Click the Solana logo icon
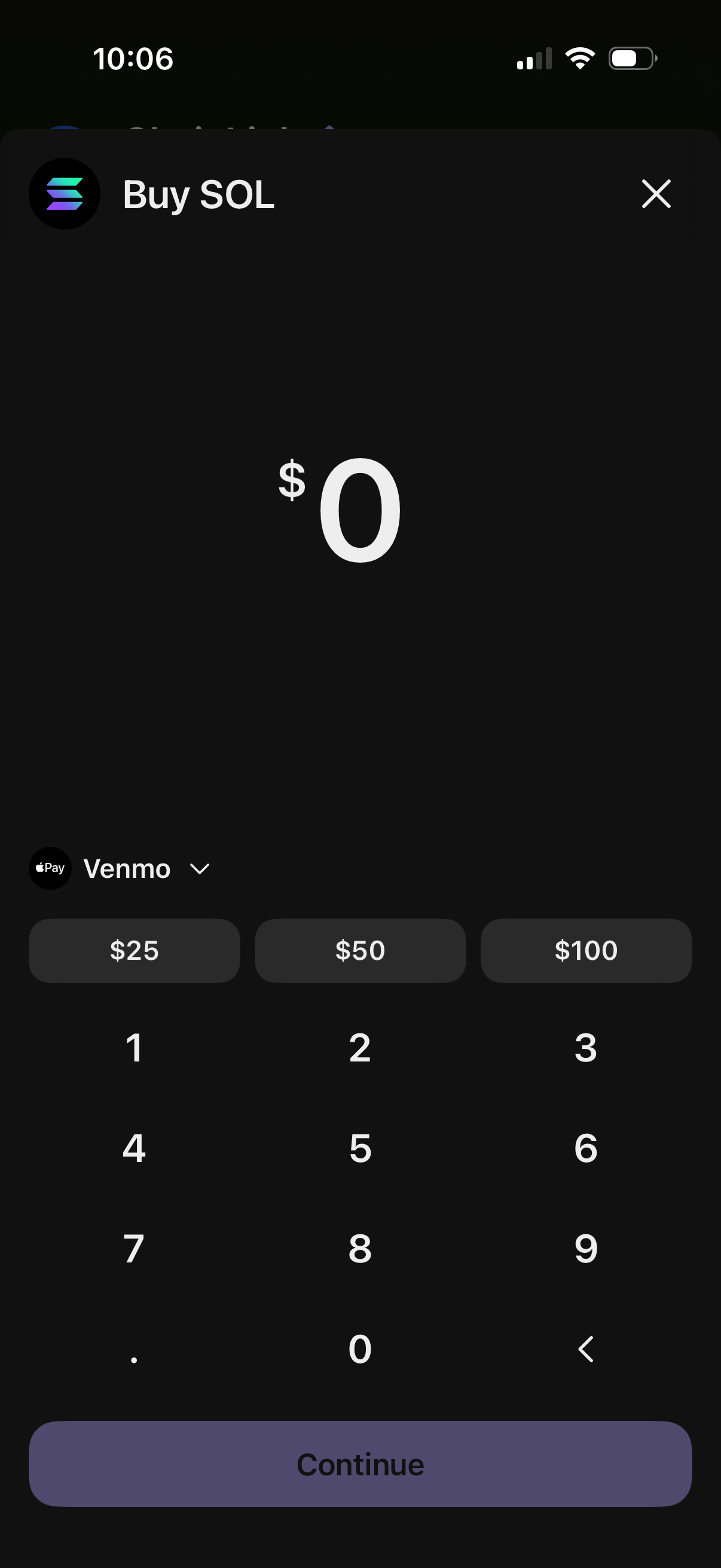The height and width of the screenshot is (1568, 721). click(x=64, y=194)
